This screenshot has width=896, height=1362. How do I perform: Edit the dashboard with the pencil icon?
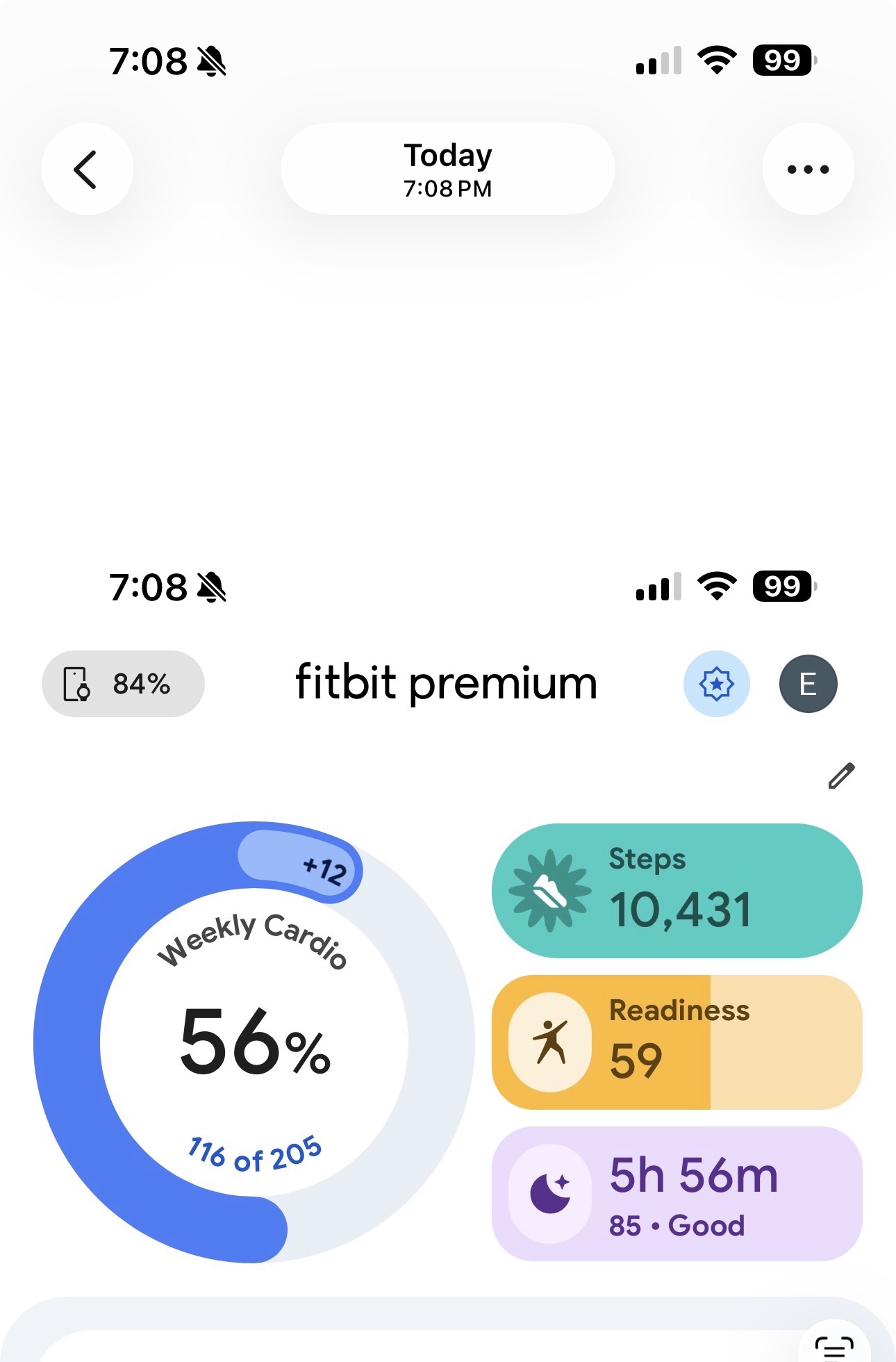pyautogui.click(x=841, y=776)
